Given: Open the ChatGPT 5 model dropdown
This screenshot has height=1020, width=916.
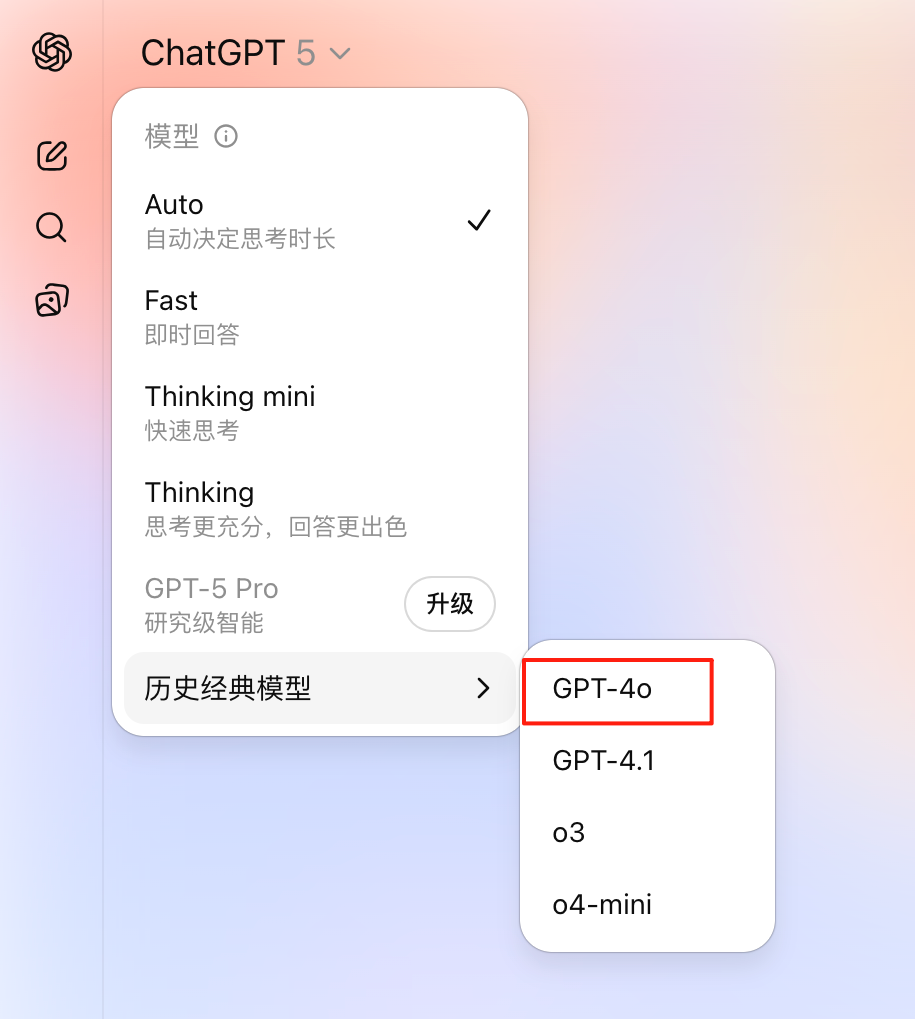Looking at the screenshot, I should 246,54.
